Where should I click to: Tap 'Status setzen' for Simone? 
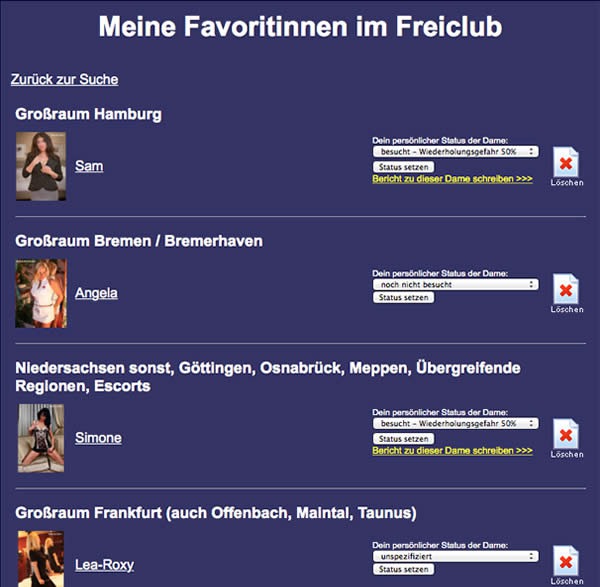404,439
